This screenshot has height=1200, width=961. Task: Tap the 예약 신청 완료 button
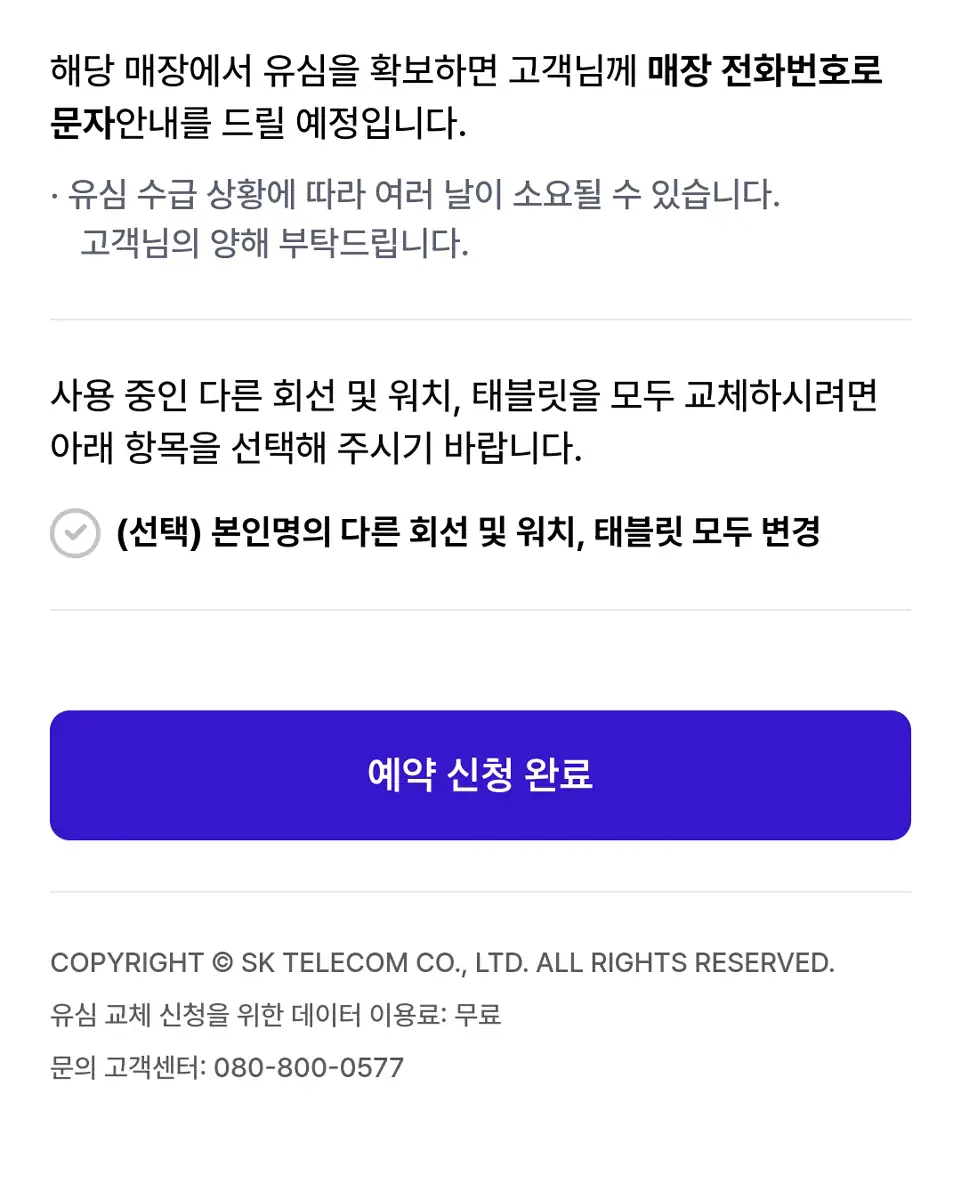coord(480,775)
